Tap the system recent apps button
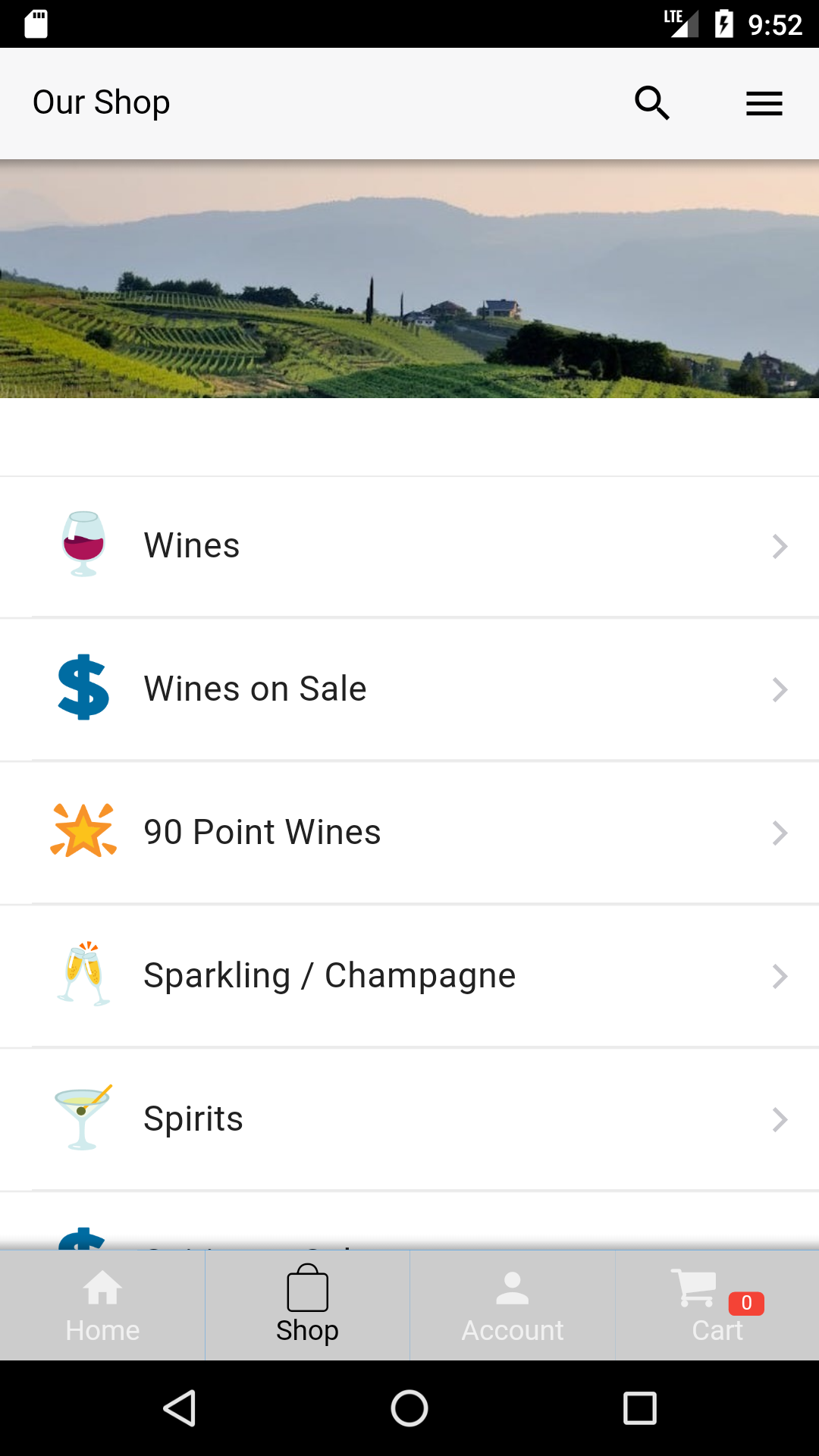Image resolution: width=819 pixels, height=1456 pixels. (639, 1408)
